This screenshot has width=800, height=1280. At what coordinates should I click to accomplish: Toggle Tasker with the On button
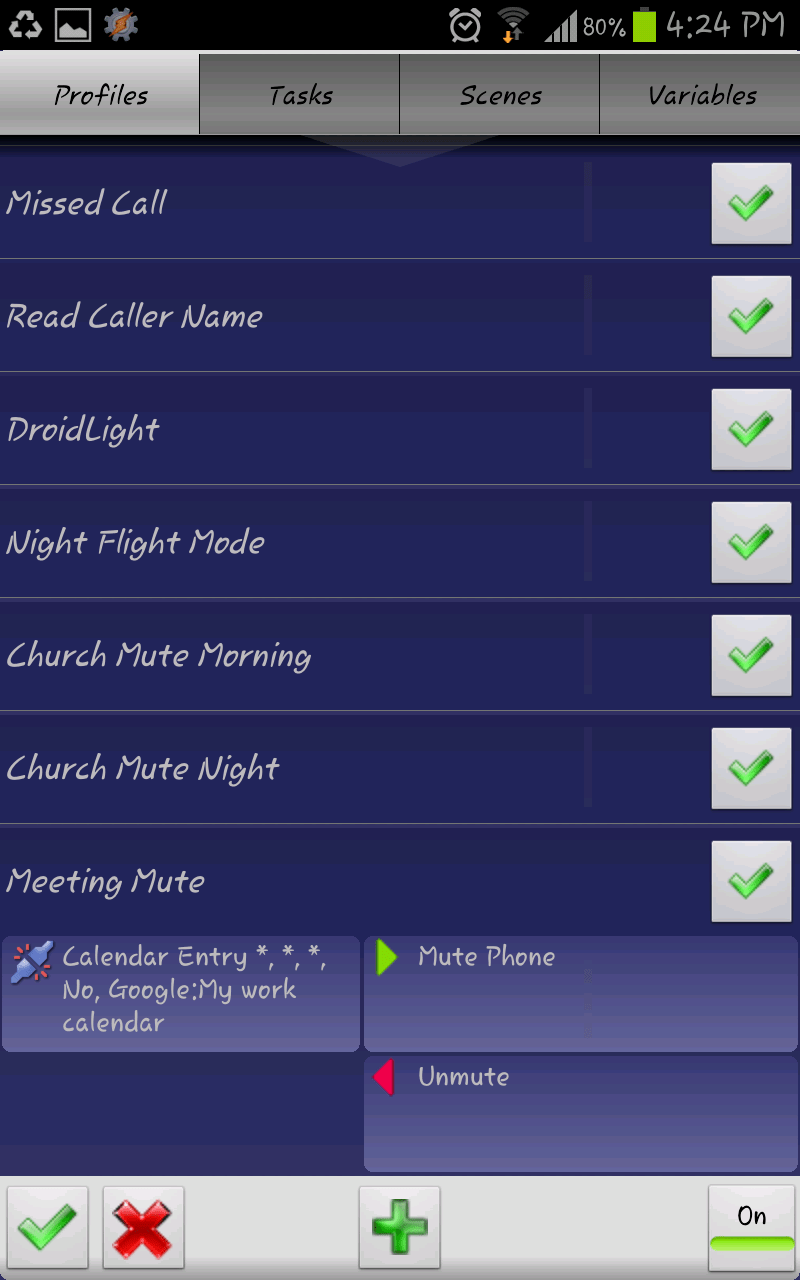coord(751,1226)
